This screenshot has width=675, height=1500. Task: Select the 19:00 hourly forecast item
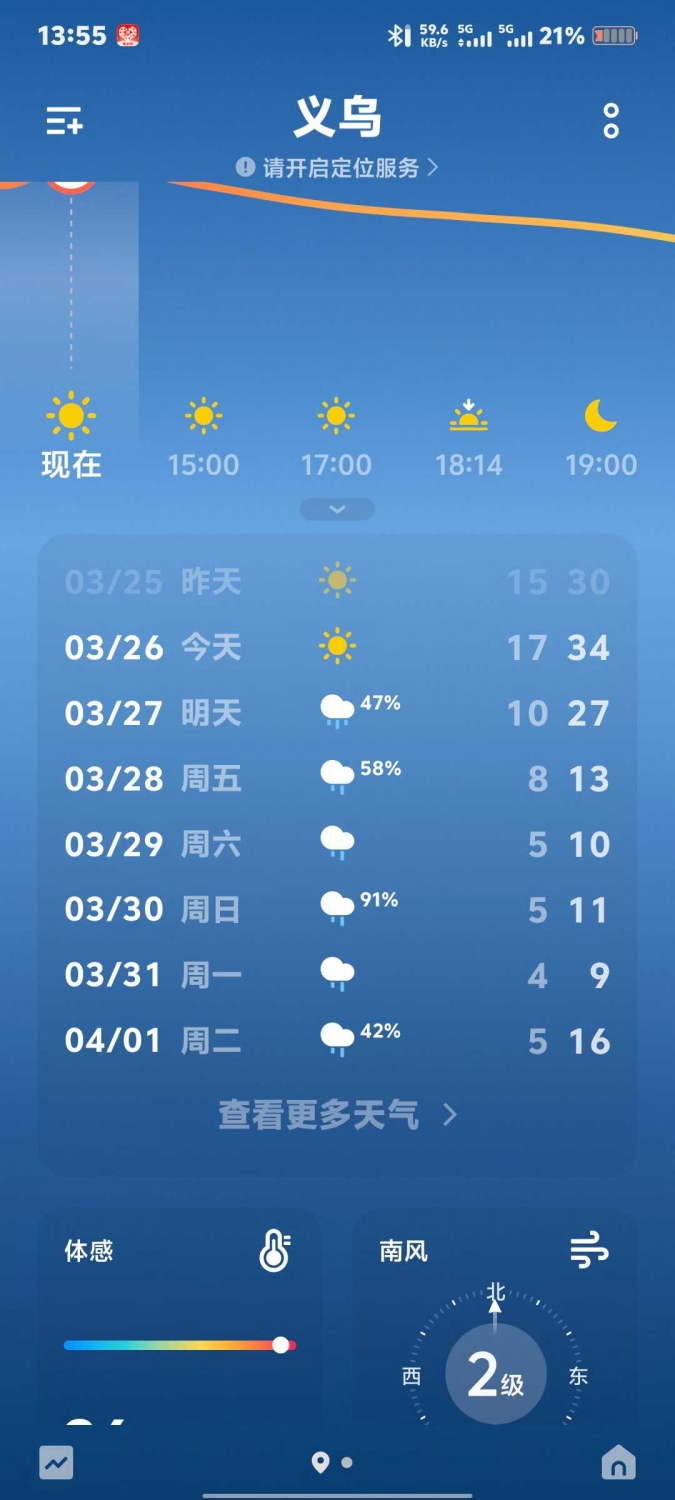(601, 439)
